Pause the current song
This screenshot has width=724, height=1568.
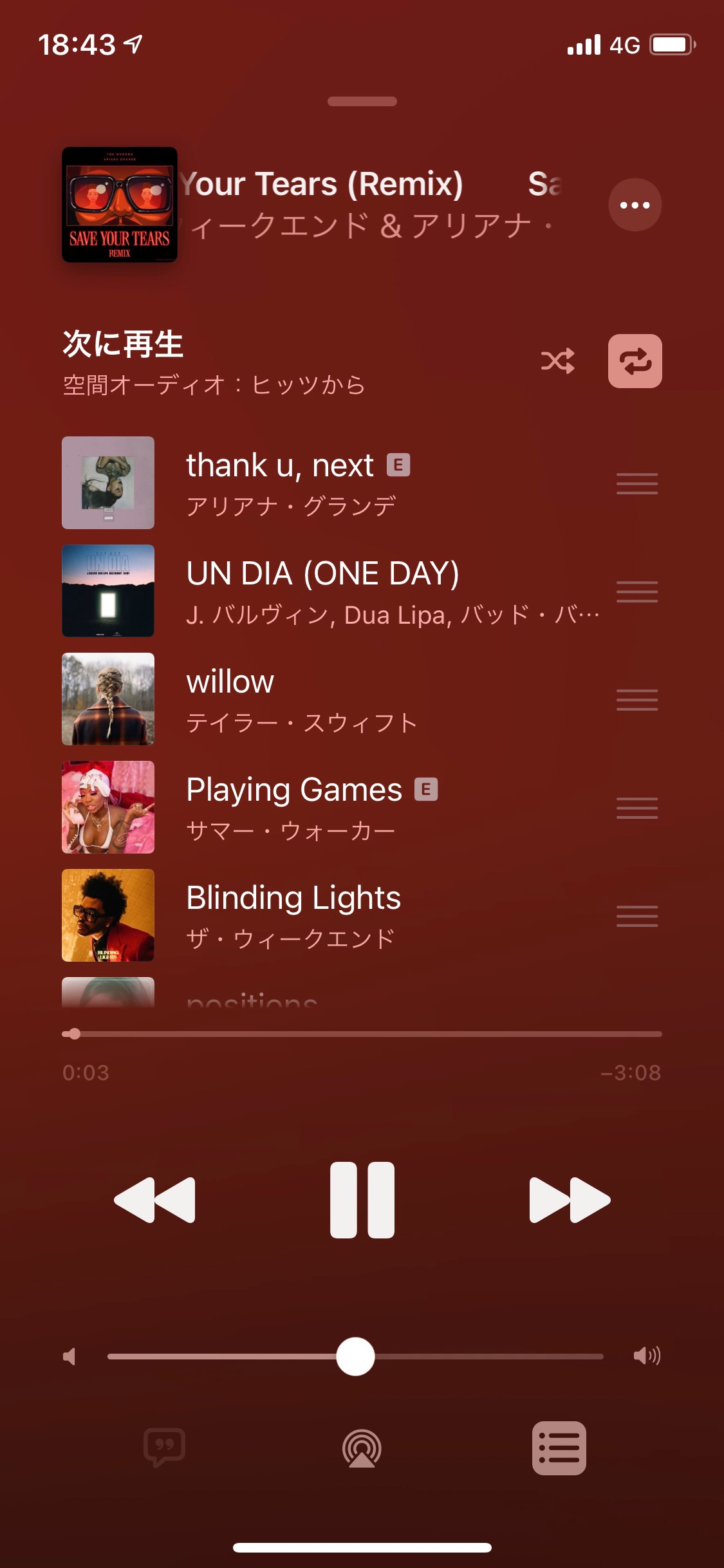click(362, 1200)
